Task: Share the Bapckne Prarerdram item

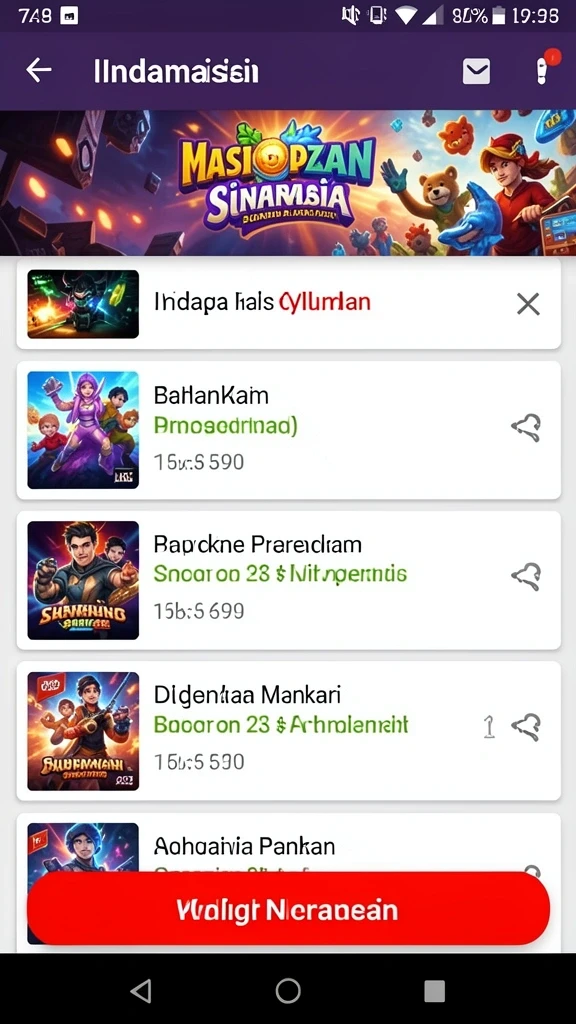Action: 526,577
